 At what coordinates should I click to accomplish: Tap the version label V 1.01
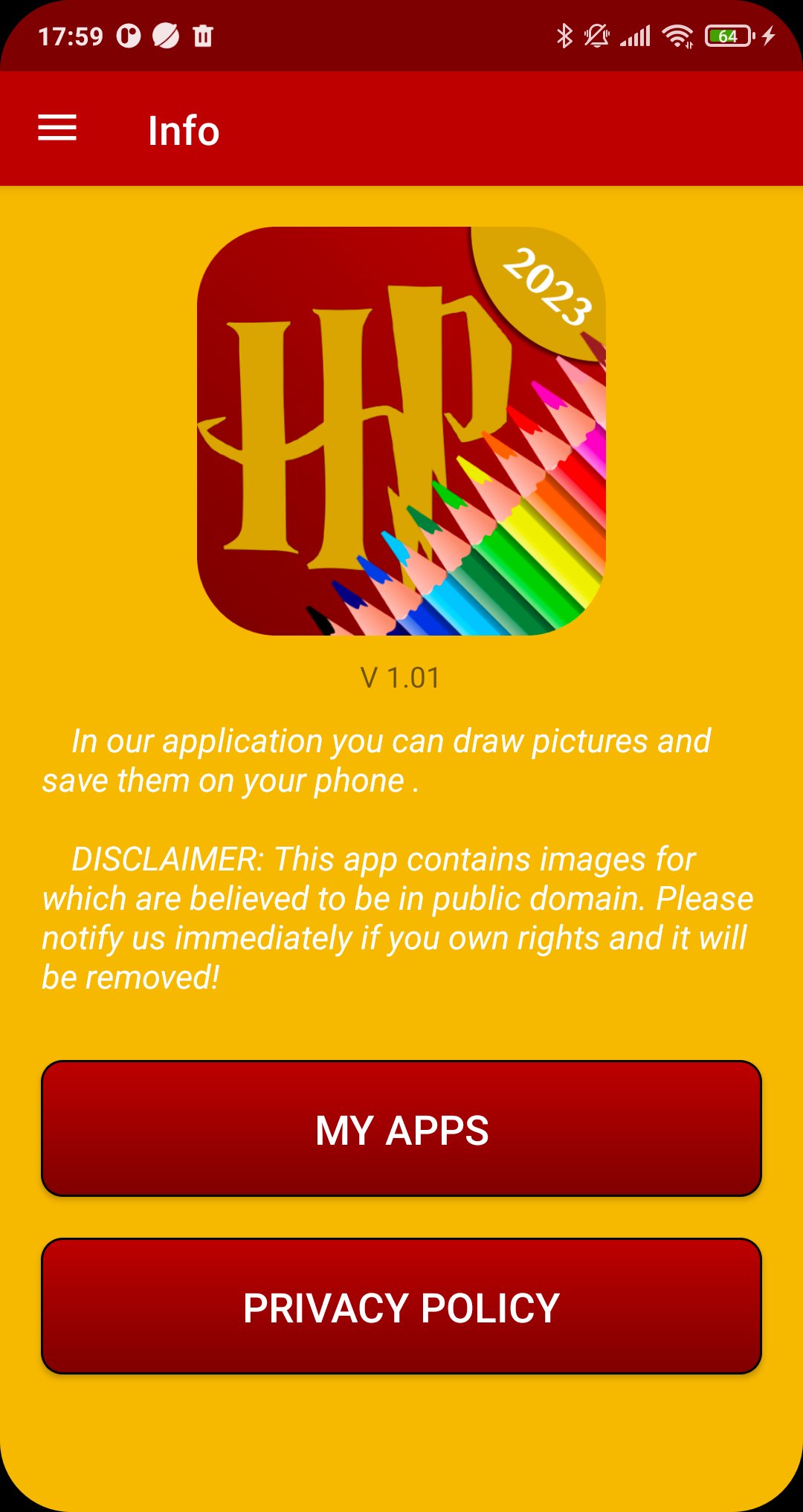pyautogui.click(x=400, y=677)
